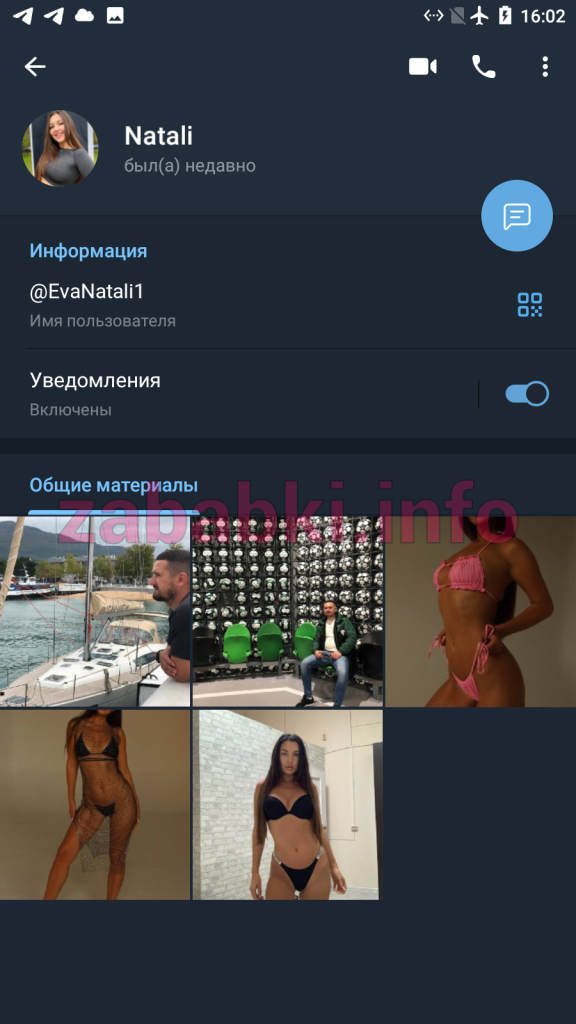576x1024 pixels.
Task: Tap the floating message button
Action: coord(517,216)
